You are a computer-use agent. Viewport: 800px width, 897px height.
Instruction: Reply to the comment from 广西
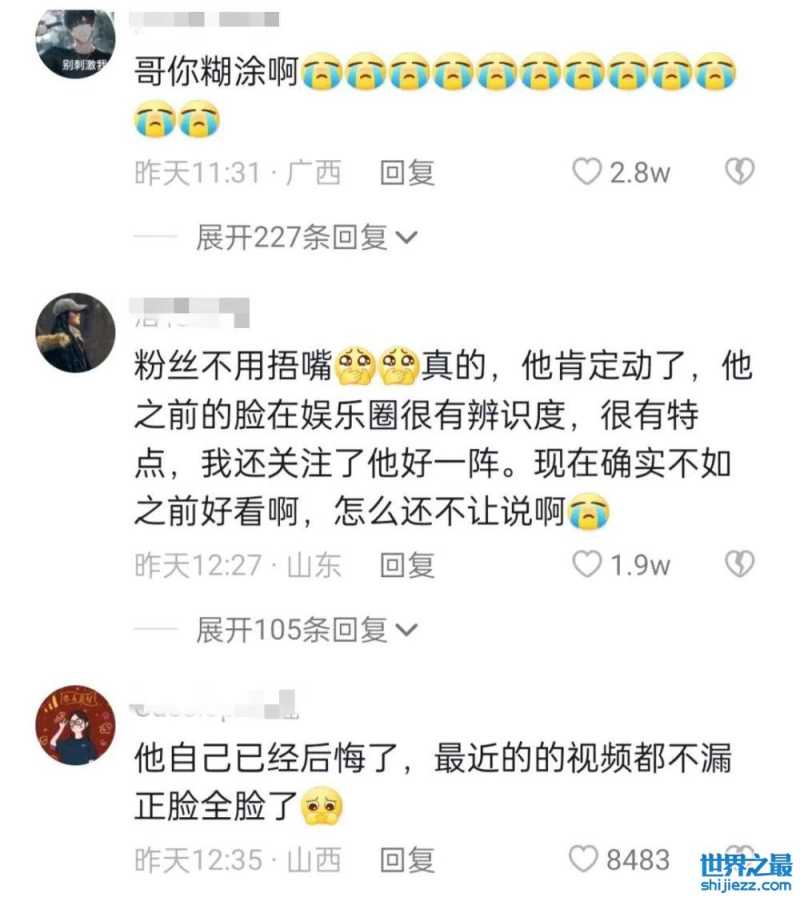point(407,173)
